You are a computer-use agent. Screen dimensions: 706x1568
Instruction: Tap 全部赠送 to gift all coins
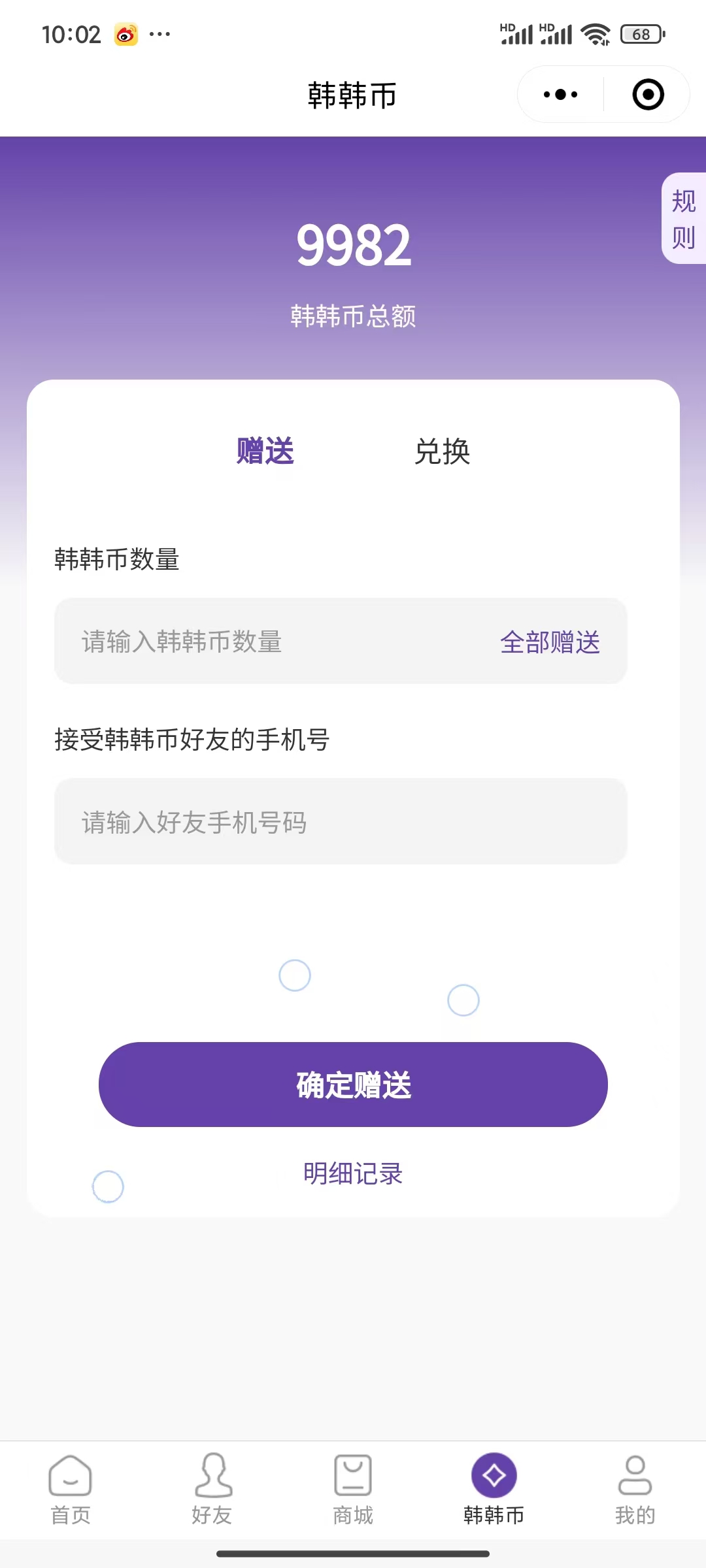click(550, 642)
